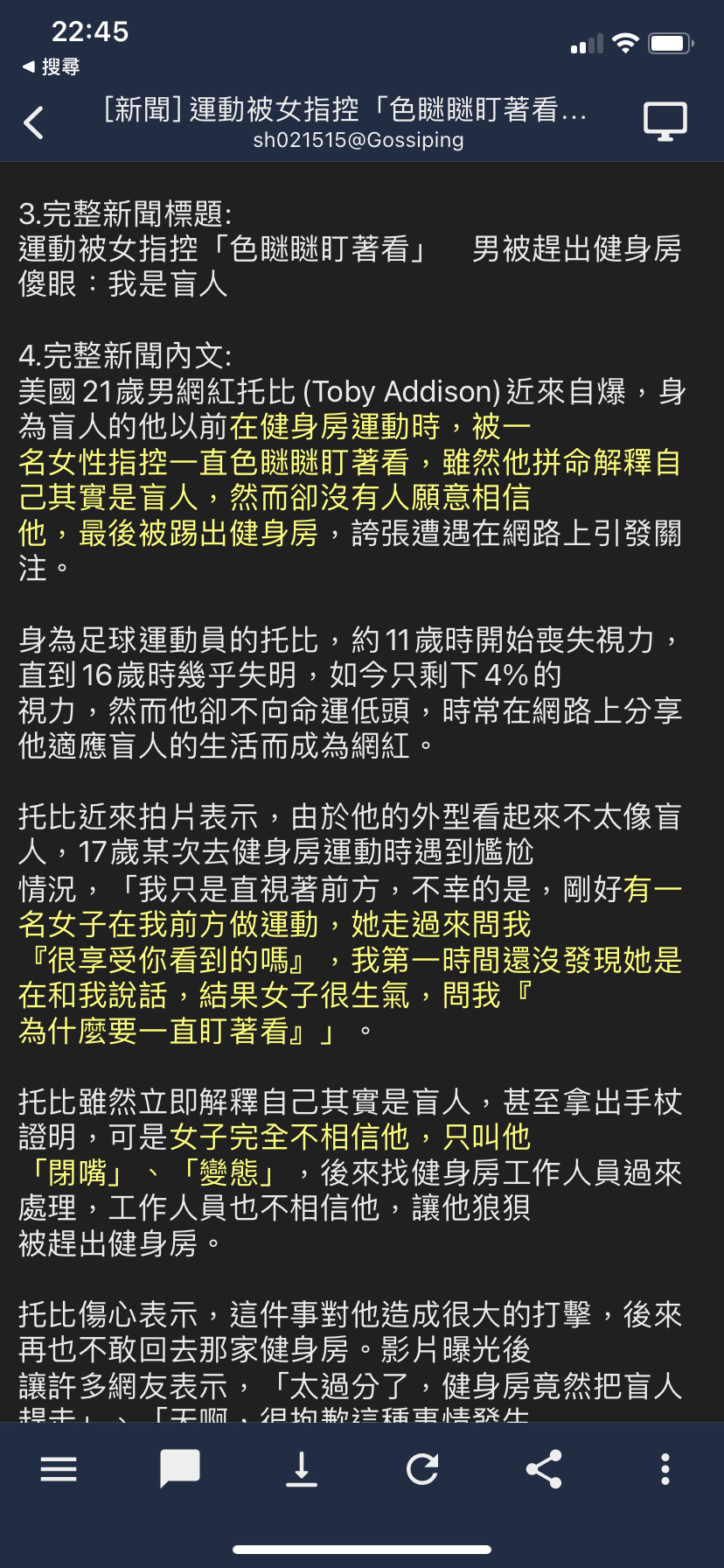This screenshot has width=724, height=1568.
Task: Jump to bottom with the download arrow
Action: [x=302, y=1469]
